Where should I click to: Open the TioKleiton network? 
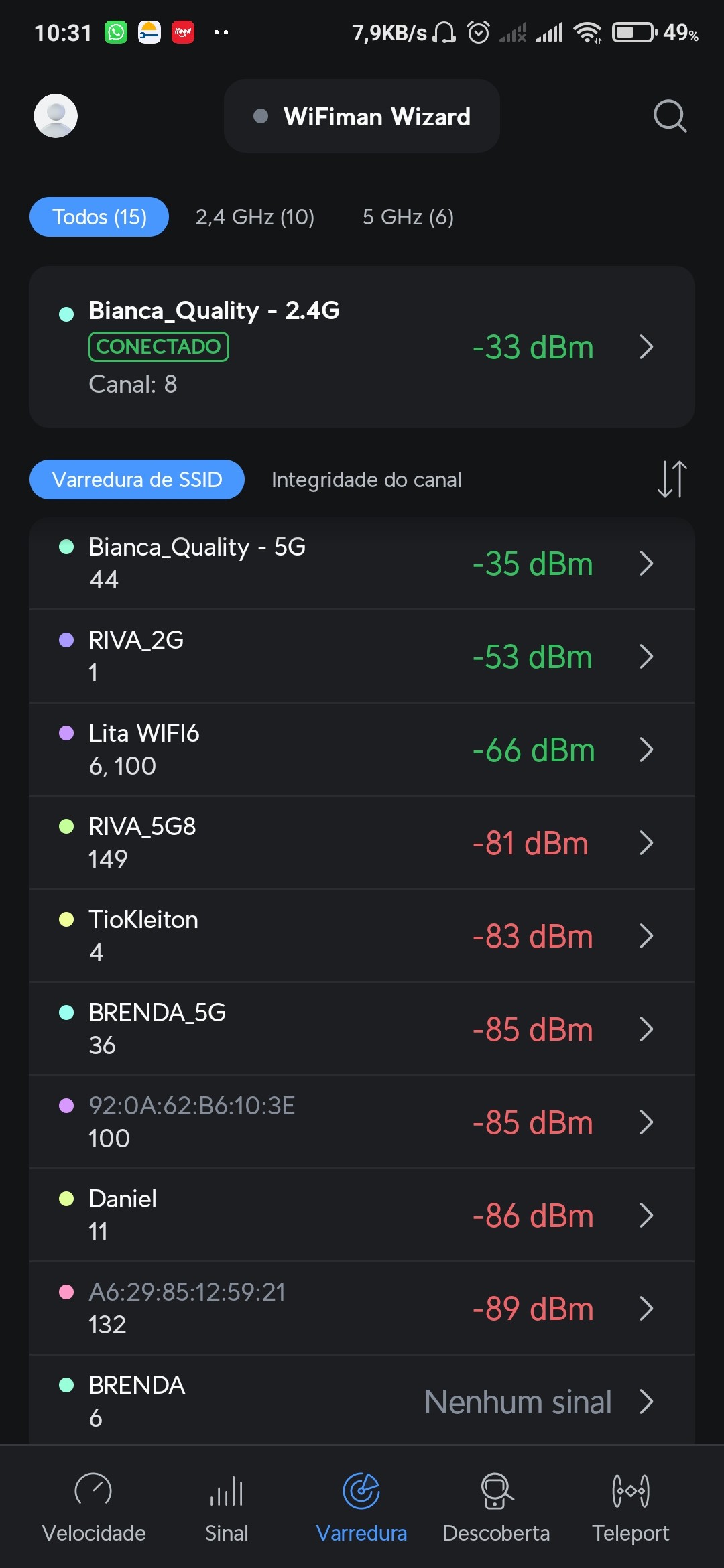click(x=362, y=936)
